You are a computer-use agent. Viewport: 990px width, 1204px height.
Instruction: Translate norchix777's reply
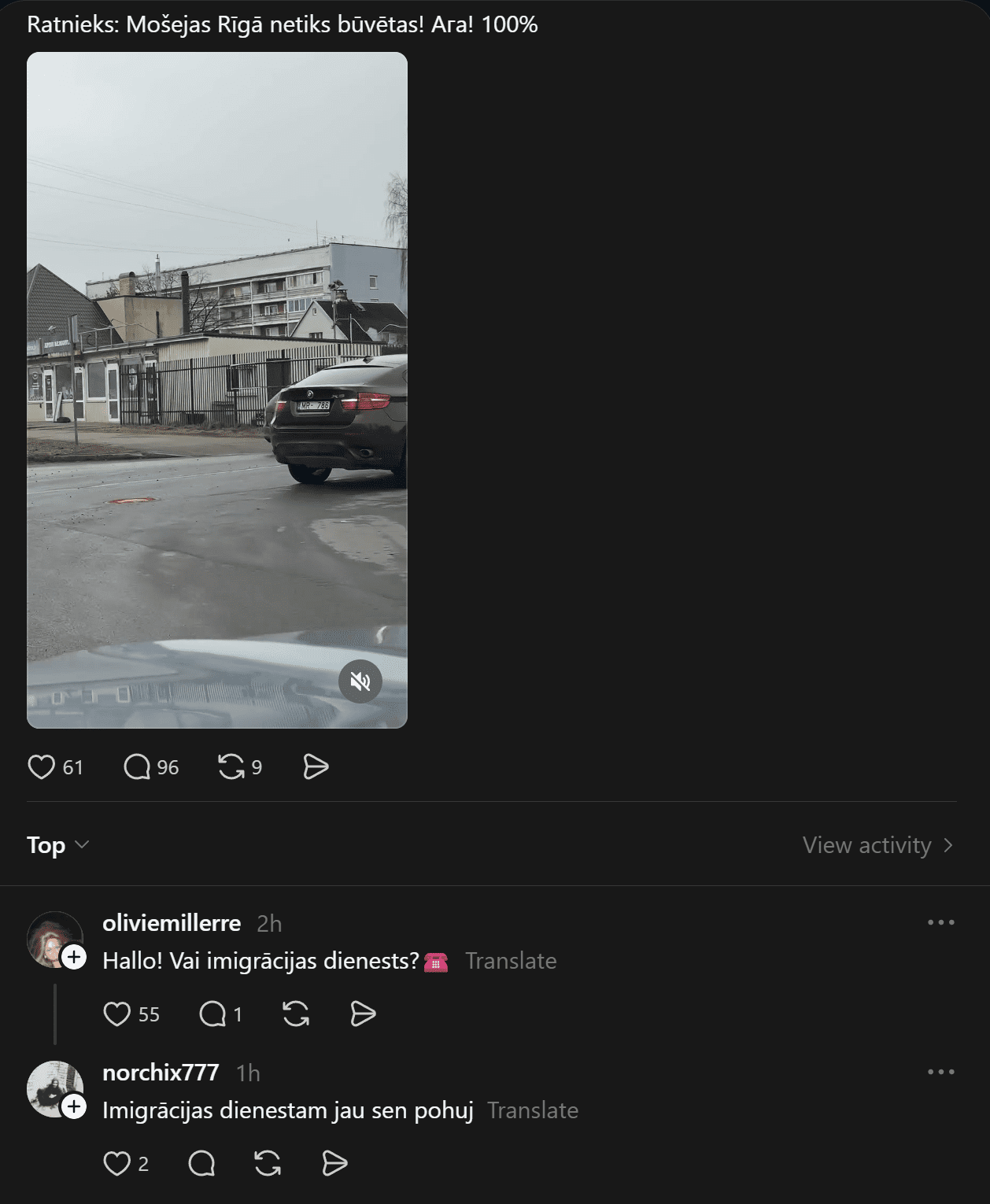click(x=533, y=1110)
